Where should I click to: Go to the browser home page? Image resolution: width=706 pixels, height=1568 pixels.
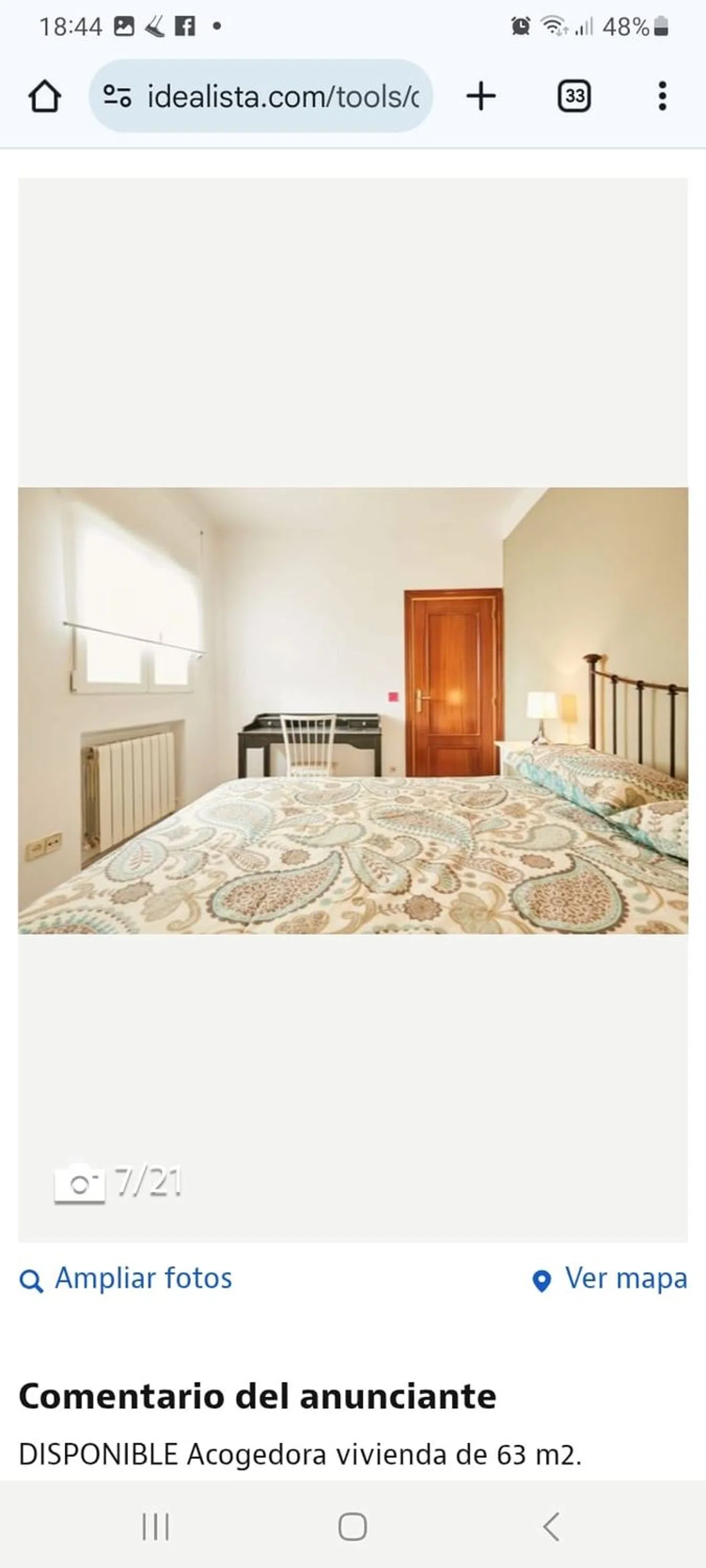pyautogui.click(x=44, y=96)
